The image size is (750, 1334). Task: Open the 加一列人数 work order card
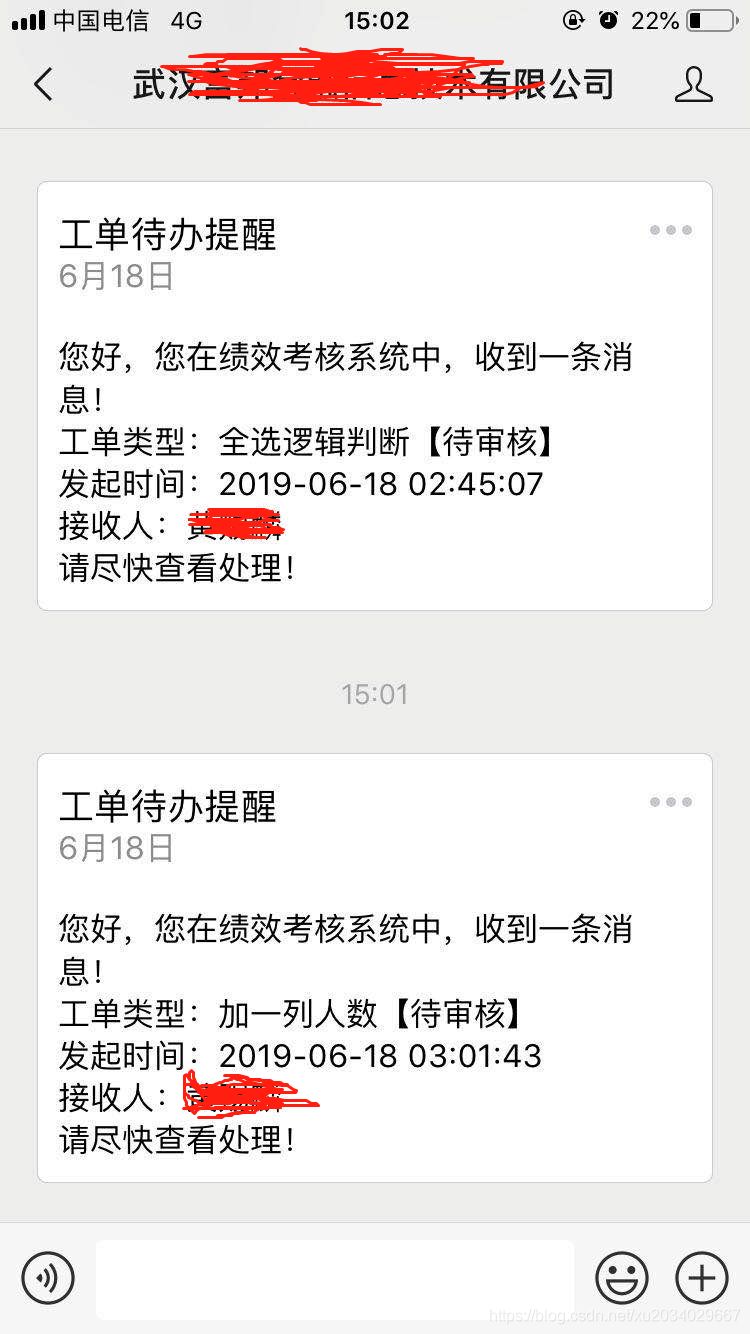pos(374,990)
